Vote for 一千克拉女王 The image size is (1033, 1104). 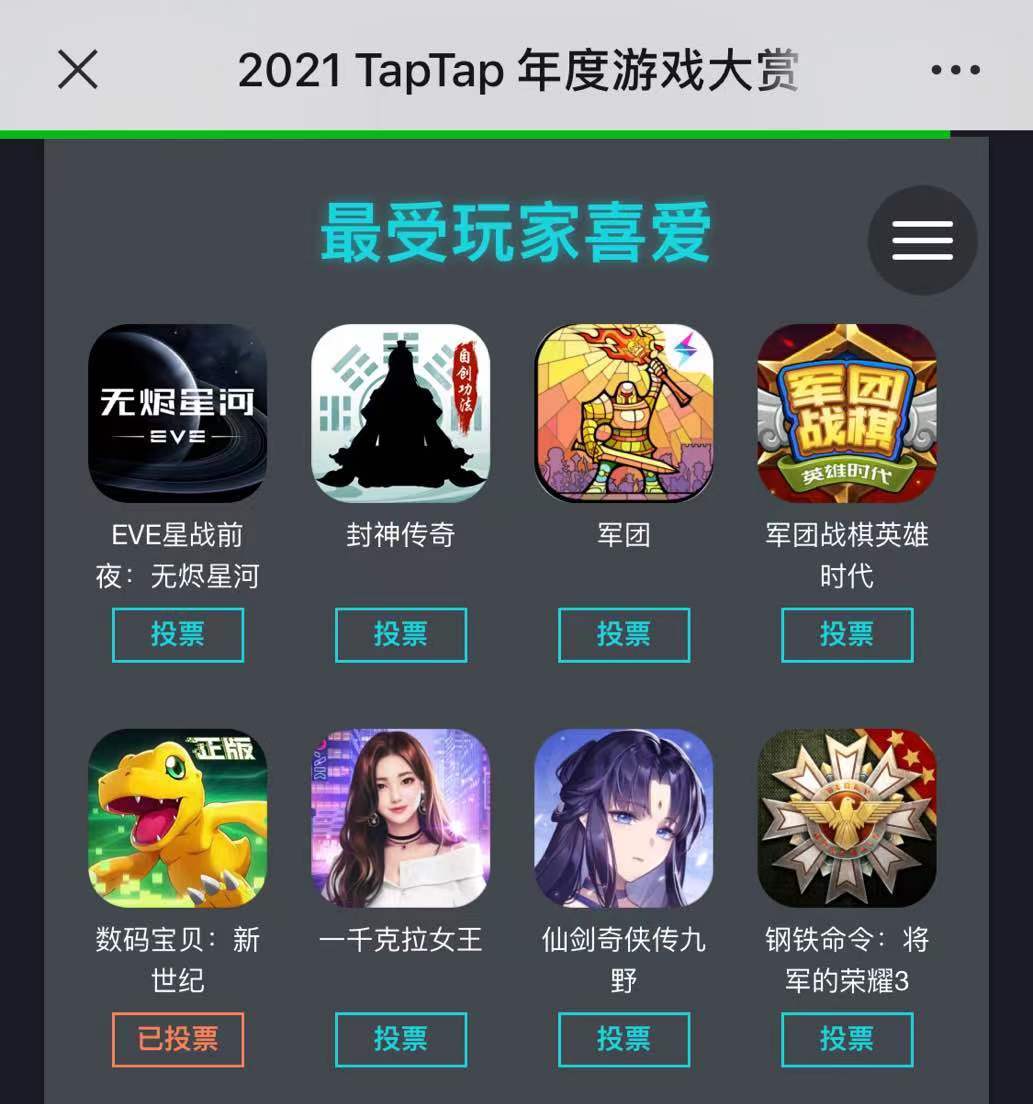pyautogui.click(x=401, y=1039)
